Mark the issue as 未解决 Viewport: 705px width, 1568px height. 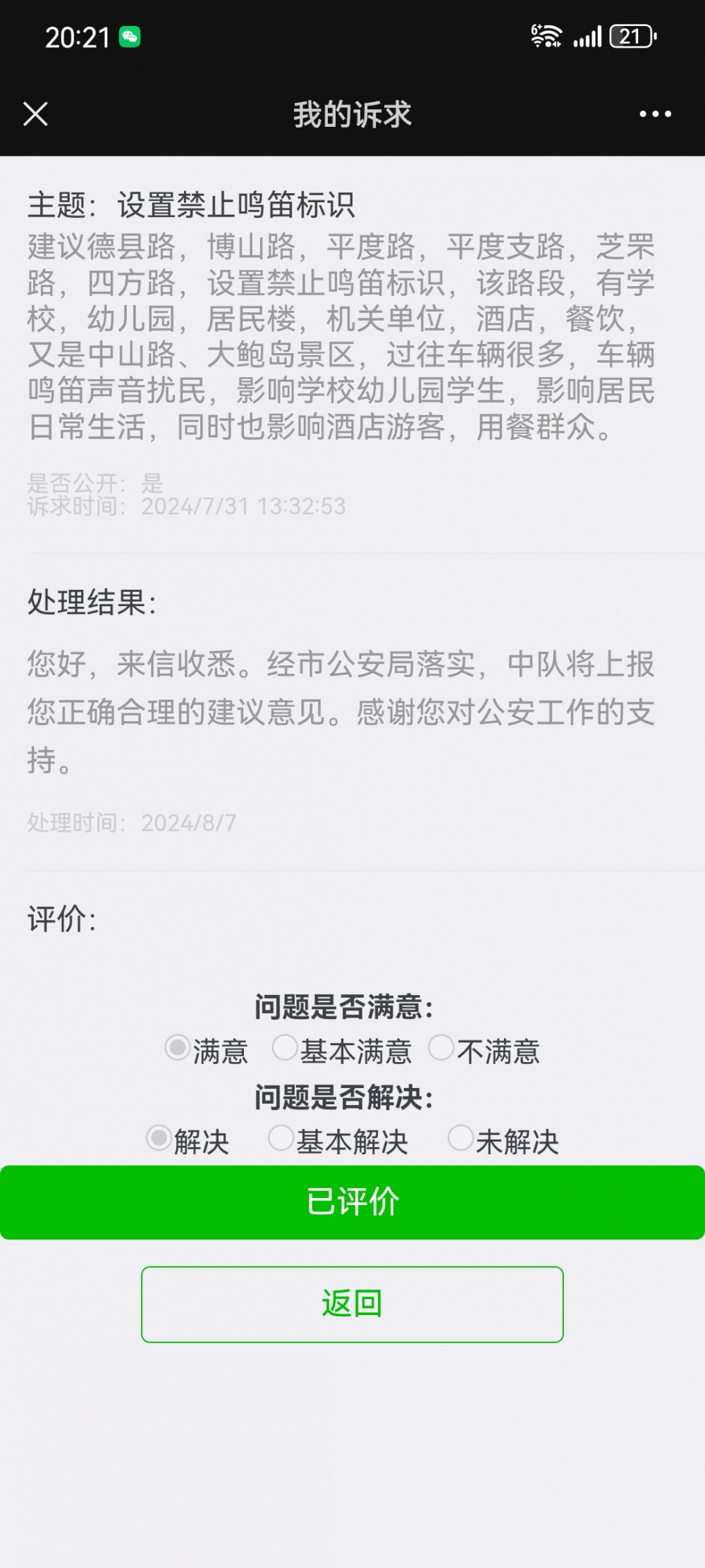tap(460, 1137)
